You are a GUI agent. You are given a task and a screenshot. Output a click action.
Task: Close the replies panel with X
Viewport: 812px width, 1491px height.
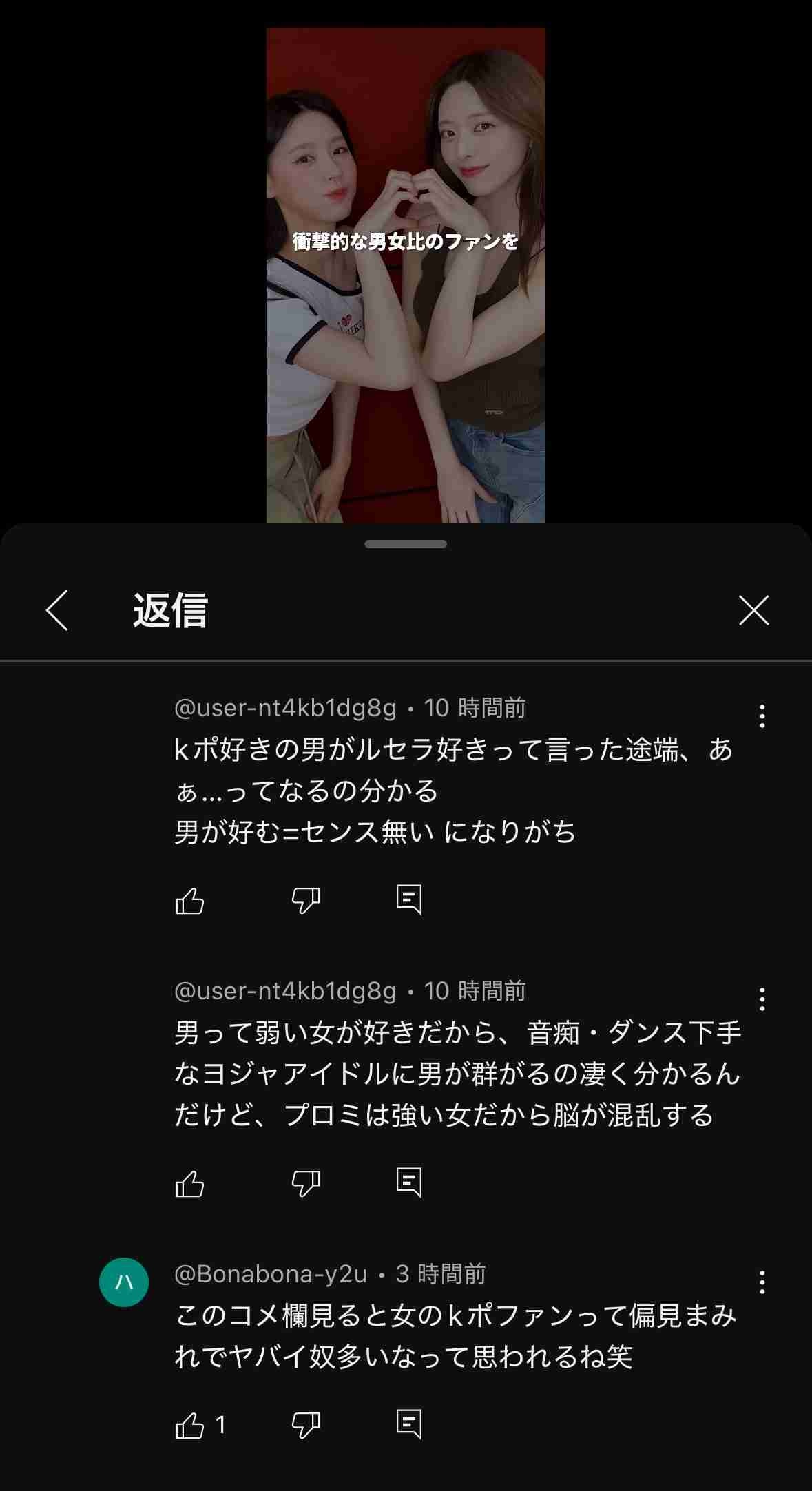(x=753, y=610)
